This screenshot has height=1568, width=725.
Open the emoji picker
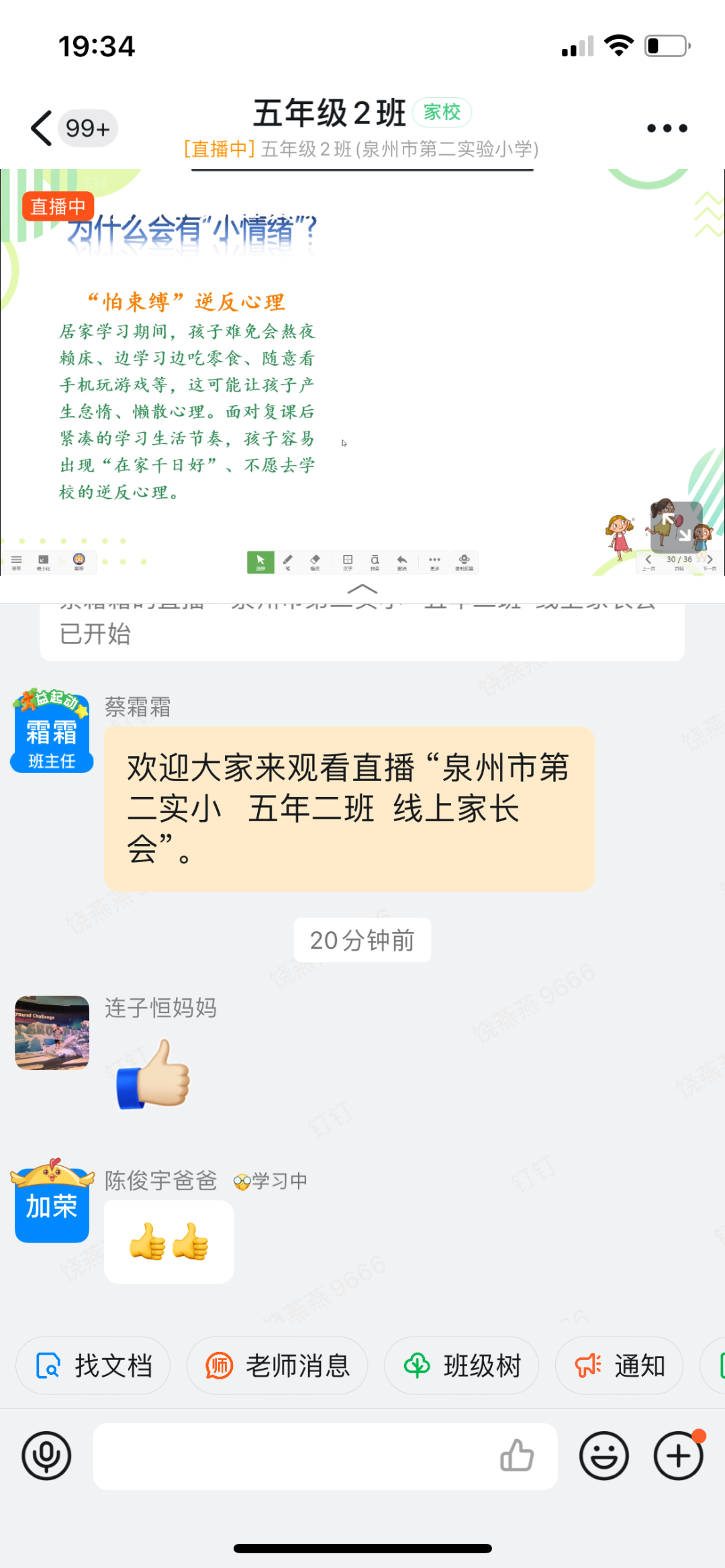pos(603,1456)
